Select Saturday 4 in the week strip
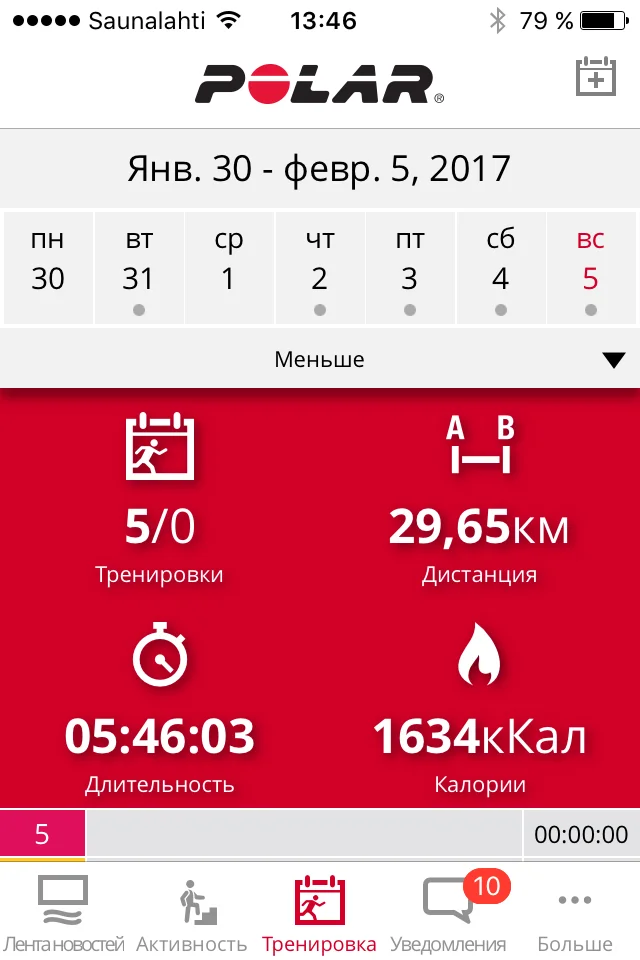Image resolution: width=640 pixels, height=960 pixels. coord(500,267)
